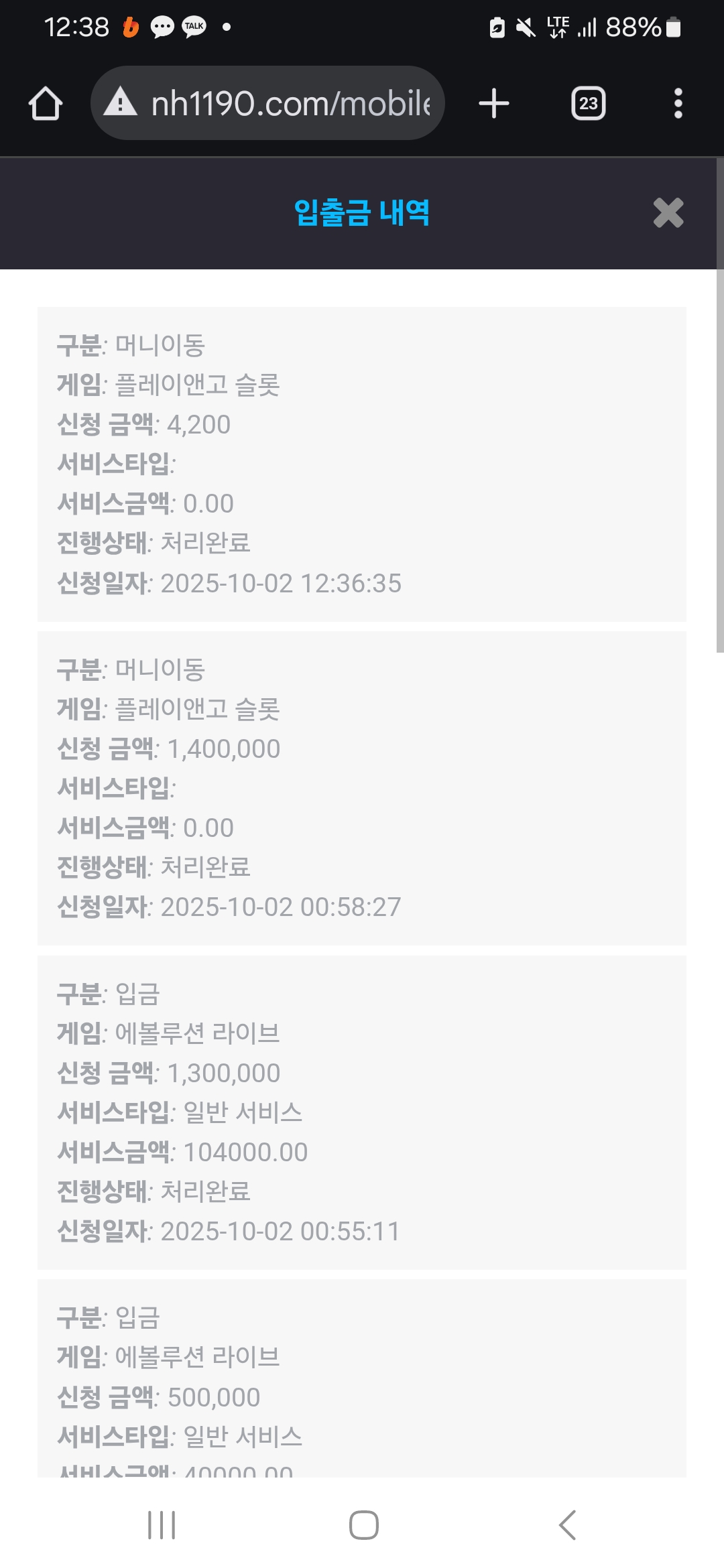The width and height of the screenshot is (724, 1568).
Task: Tap the LTE signal indicator
Action: [558, 27]
